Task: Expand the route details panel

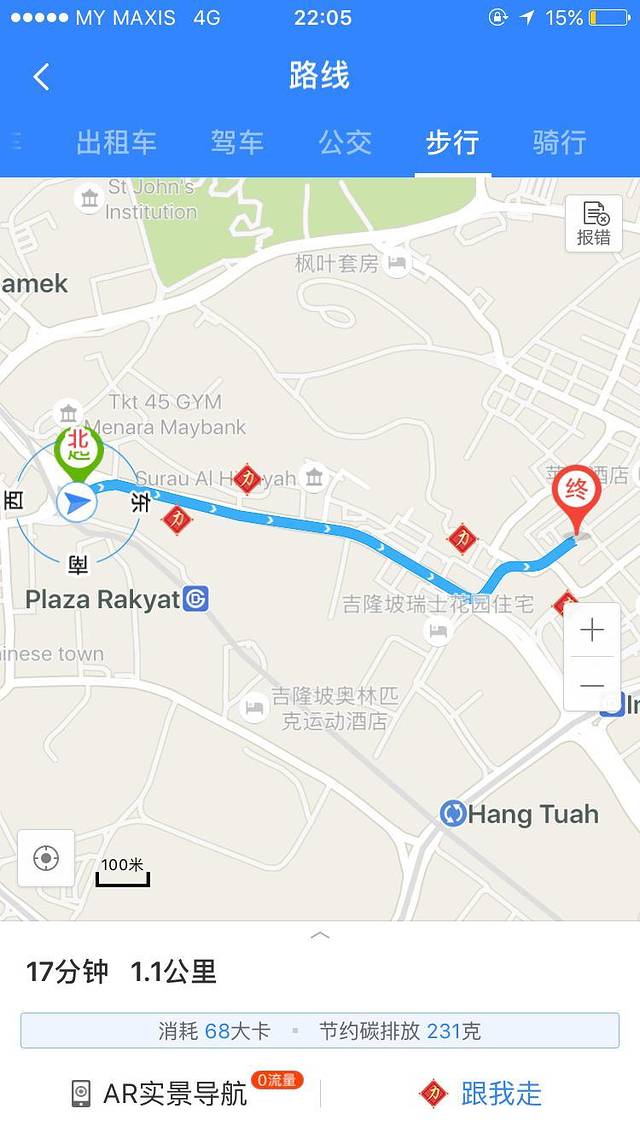Action: (x=320, y=935)
